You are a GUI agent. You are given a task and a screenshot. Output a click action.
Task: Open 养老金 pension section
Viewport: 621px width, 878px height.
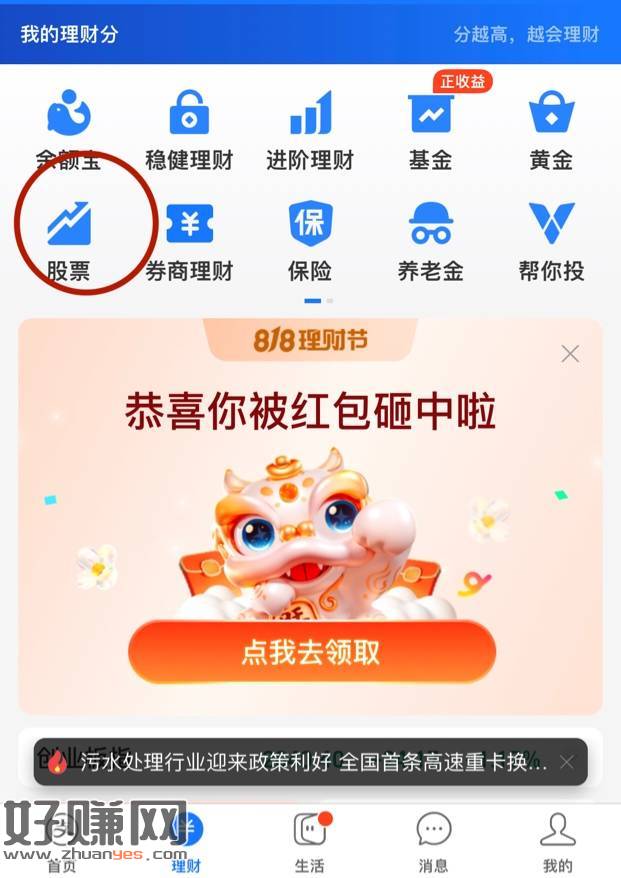431,240
